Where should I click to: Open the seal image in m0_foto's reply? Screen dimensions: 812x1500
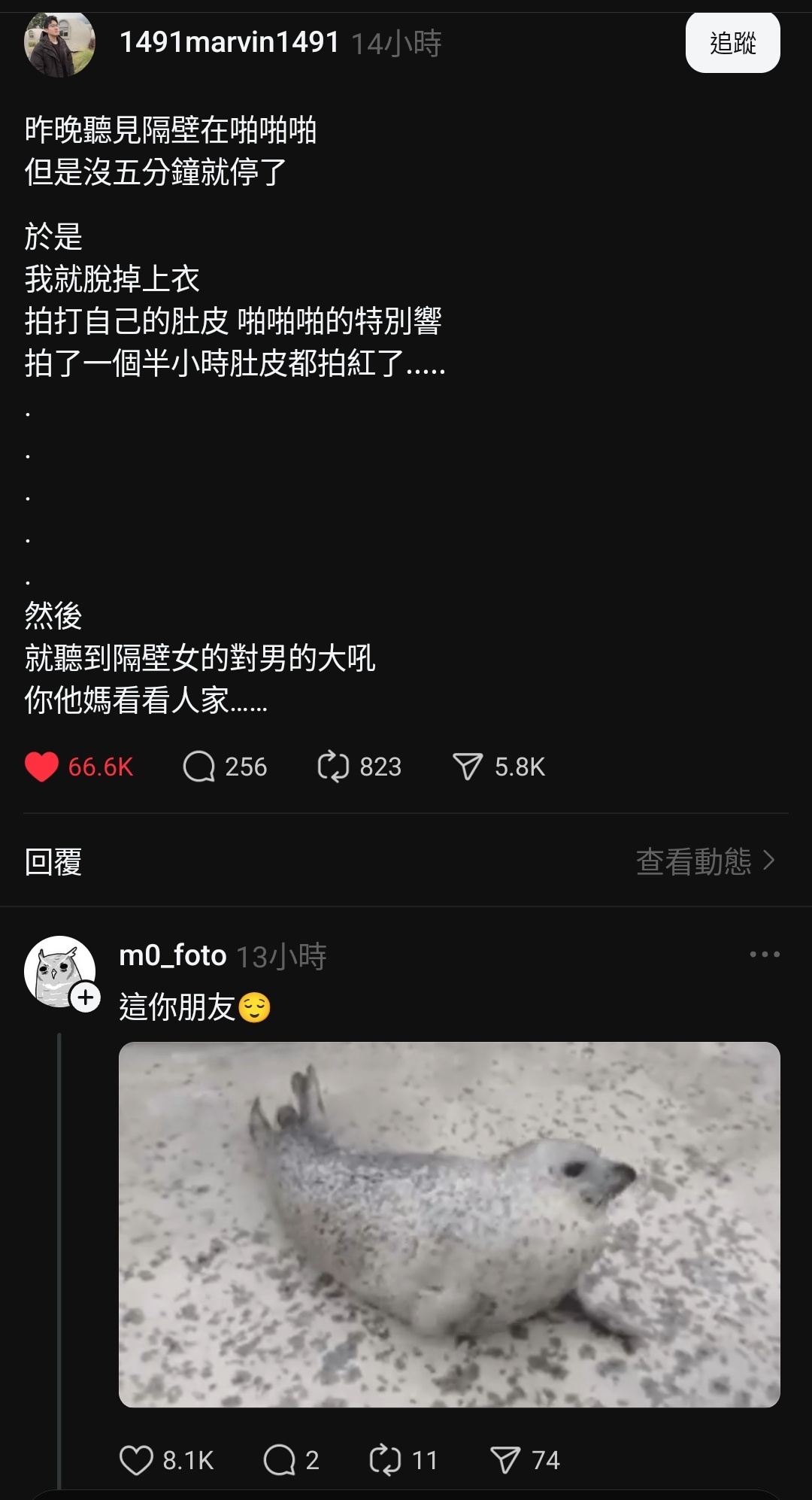(450, 1224)
